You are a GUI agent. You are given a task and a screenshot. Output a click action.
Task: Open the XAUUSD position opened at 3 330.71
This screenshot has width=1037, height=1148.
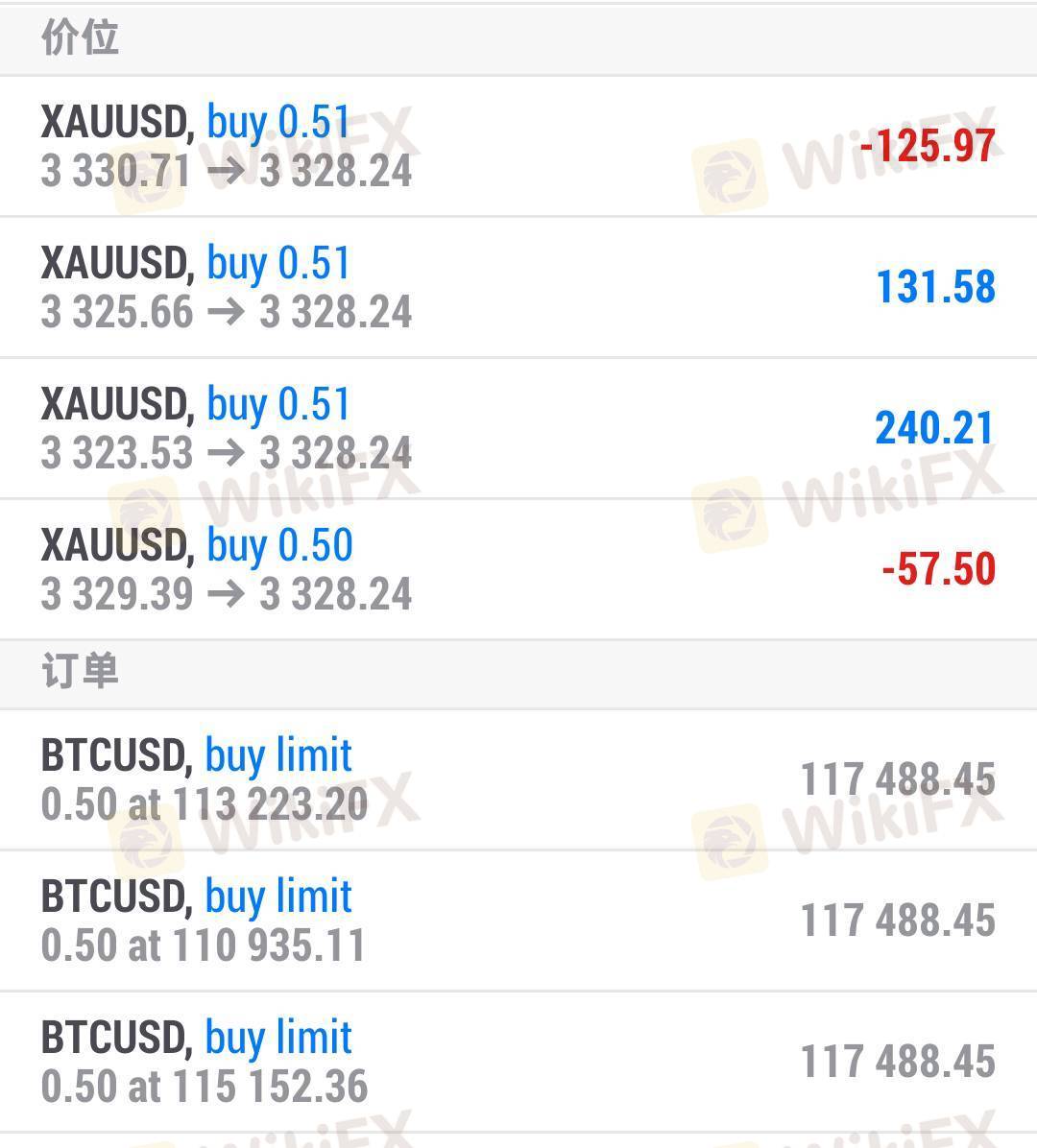[518, 146]
